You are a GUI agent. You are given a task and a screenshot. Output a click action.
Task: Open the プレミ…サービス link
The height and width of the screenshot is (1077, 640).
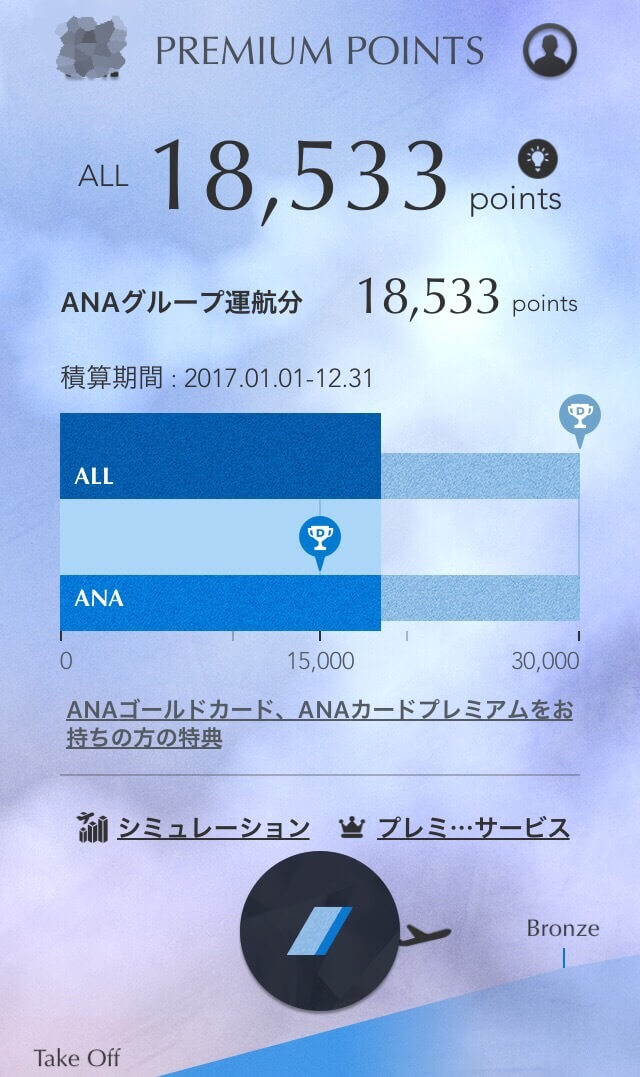click(x=472, y=828)
